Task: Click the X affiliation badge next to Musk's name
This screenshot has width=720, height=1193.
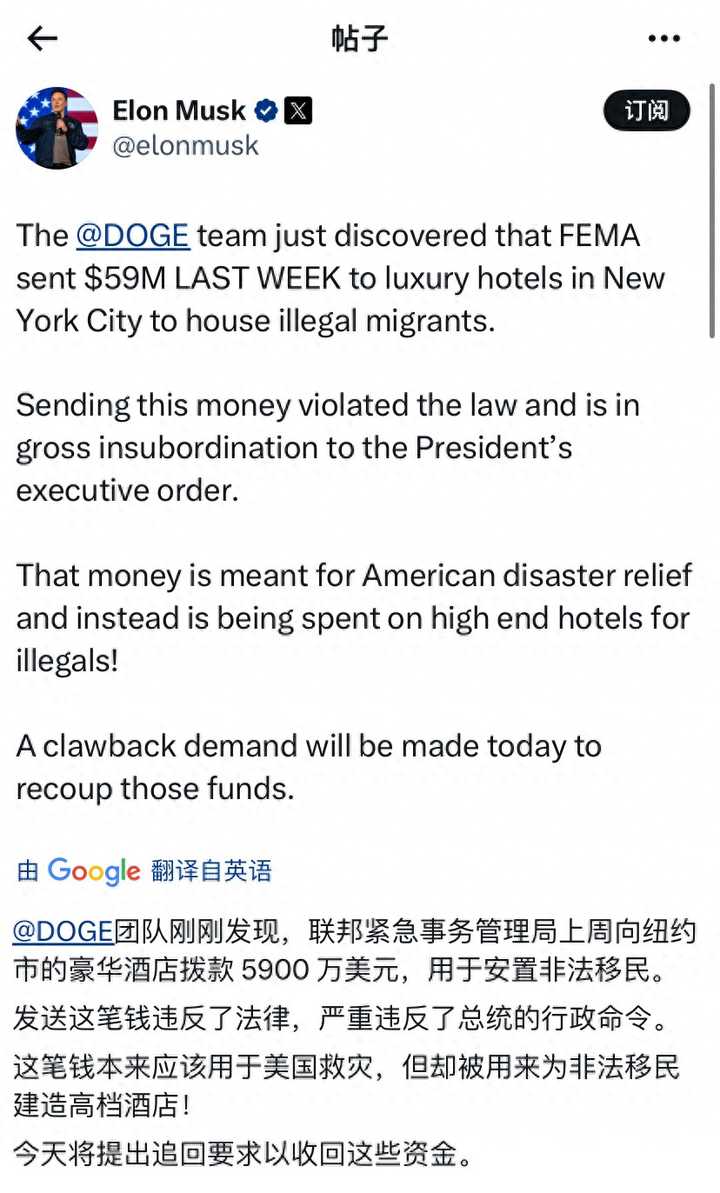Action: pyautogui.click(x=297, y=111)
